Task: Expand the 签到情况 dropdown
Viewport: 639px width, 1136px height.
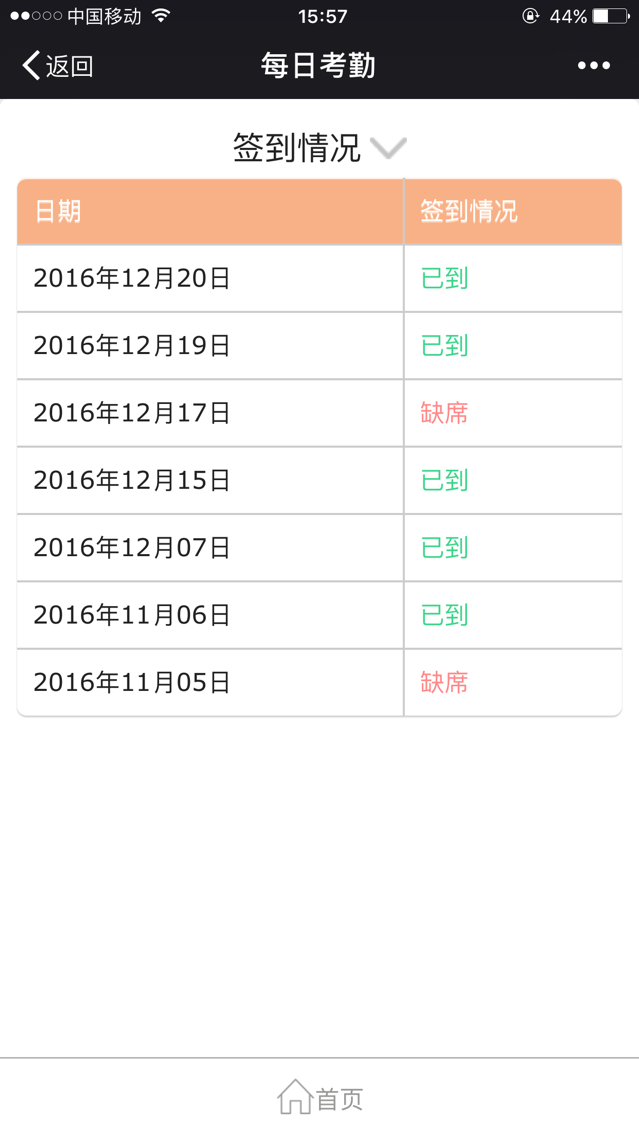Action: (x=320, y=148)
